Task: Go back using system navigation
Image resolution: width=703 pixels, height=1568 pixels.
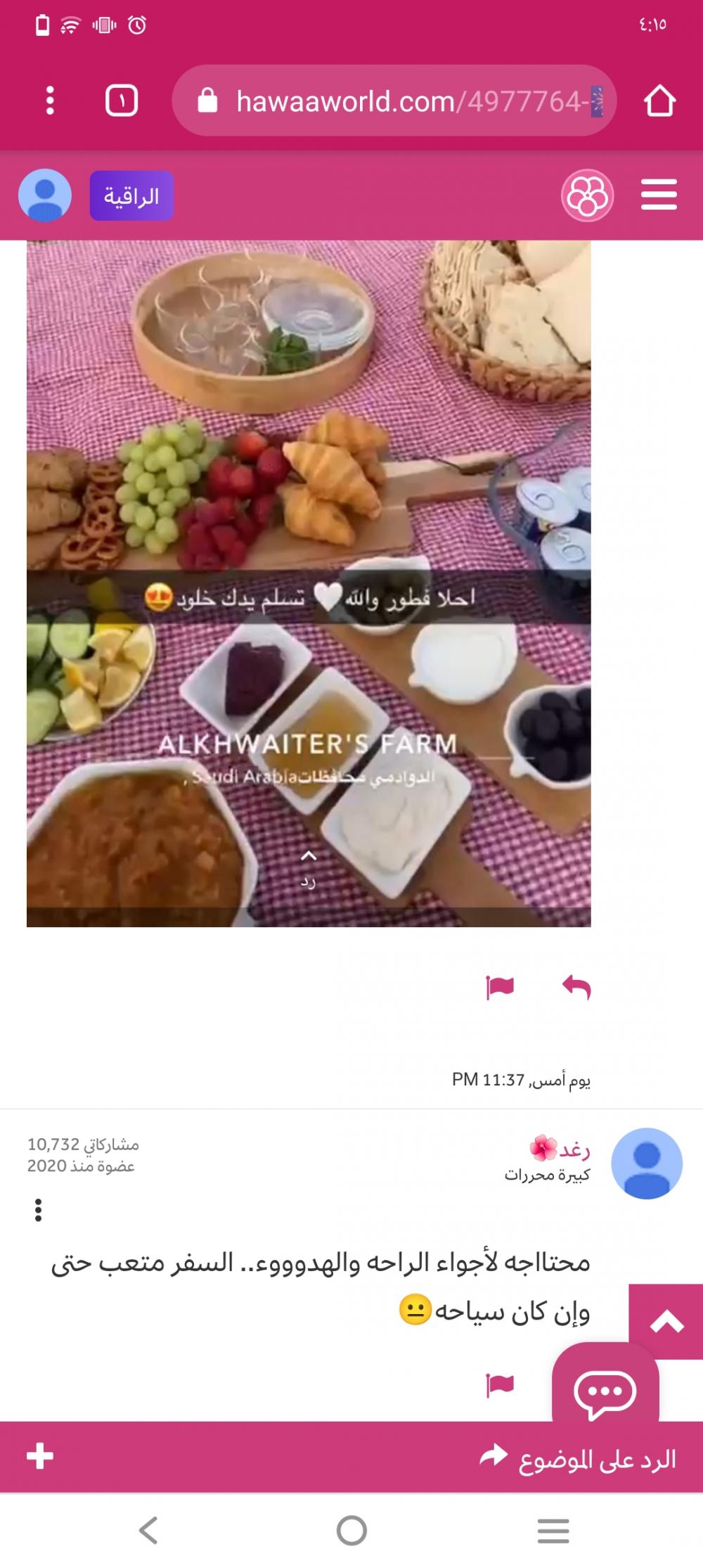Action: click(148, 1529)
